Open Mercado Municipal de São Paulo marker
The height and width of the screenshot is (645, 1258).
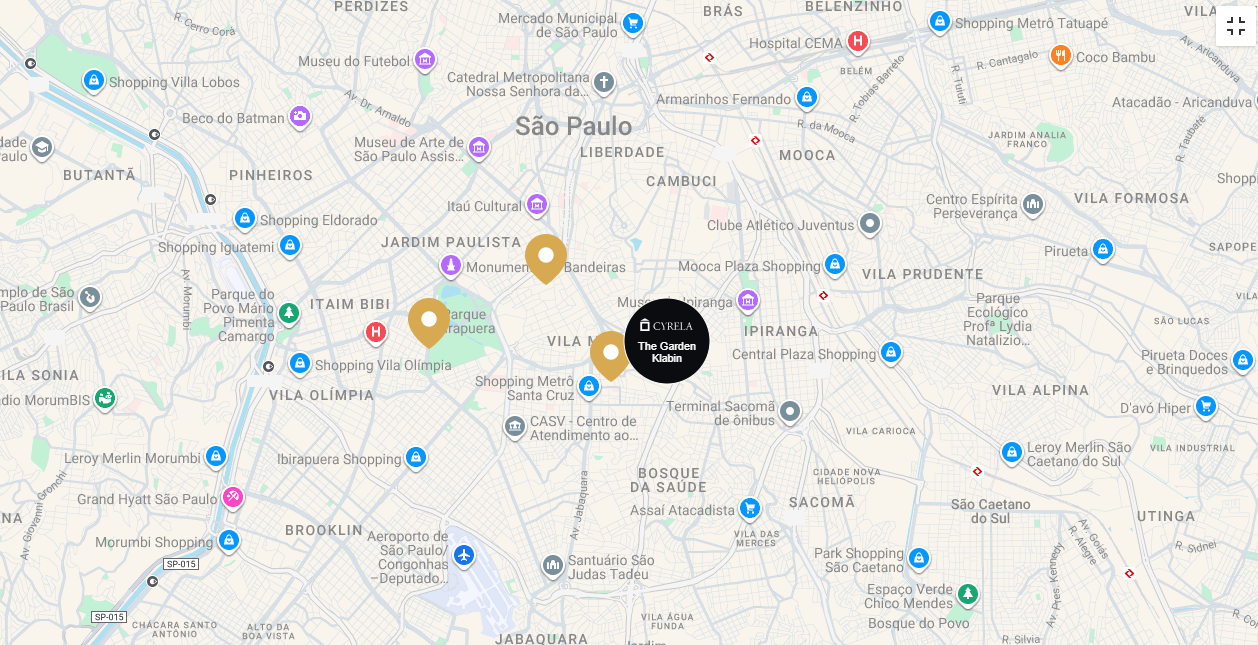[x=632, y=23]
